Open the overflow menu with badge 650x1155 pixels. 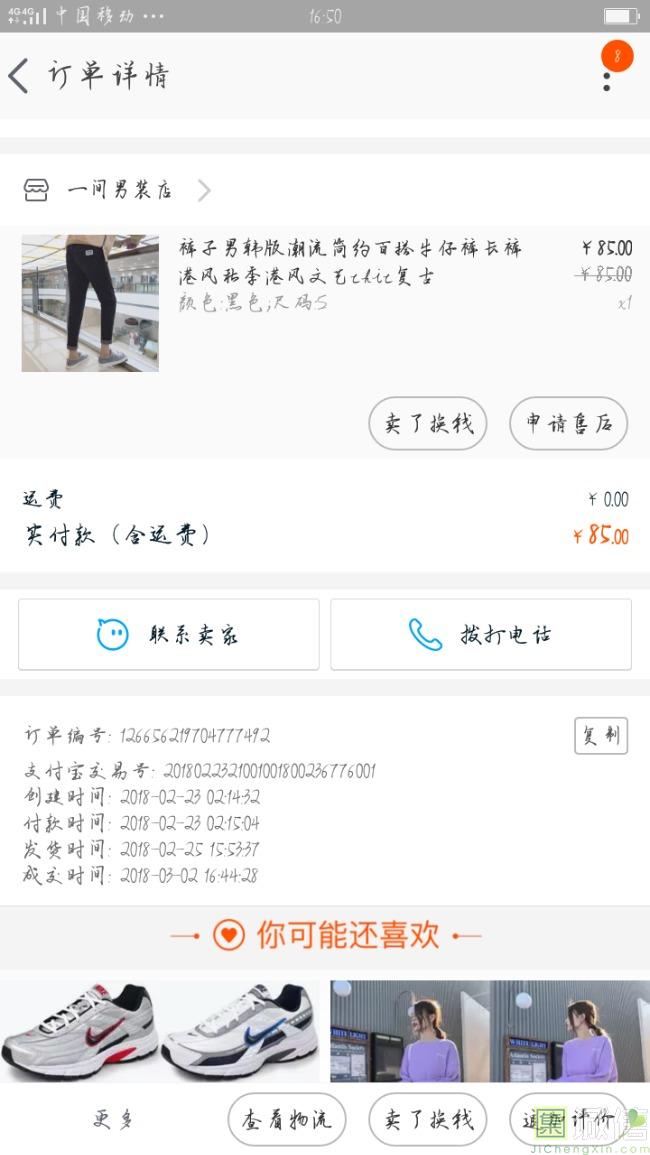click(x=607, y=75)
